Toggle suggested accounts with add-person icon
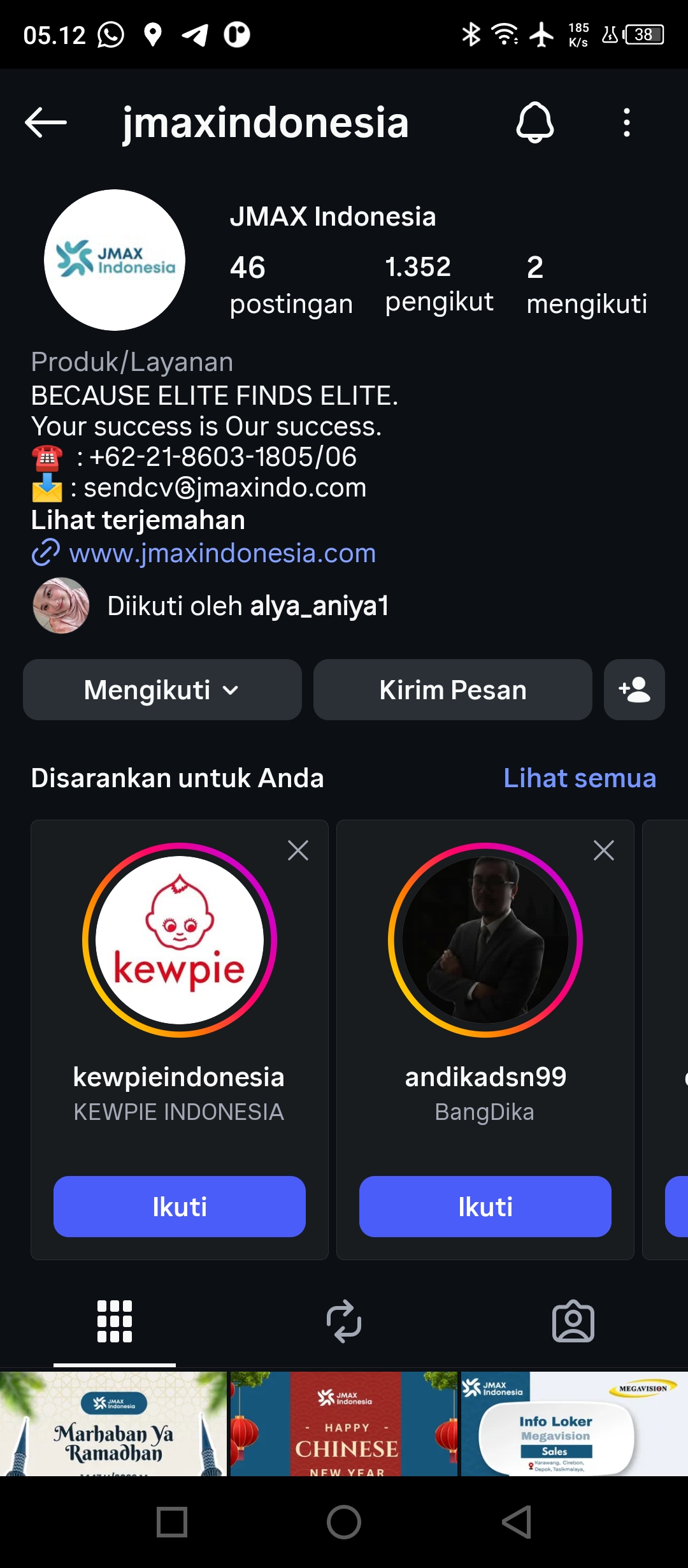 pyautogui.click(x=634, y=690)
